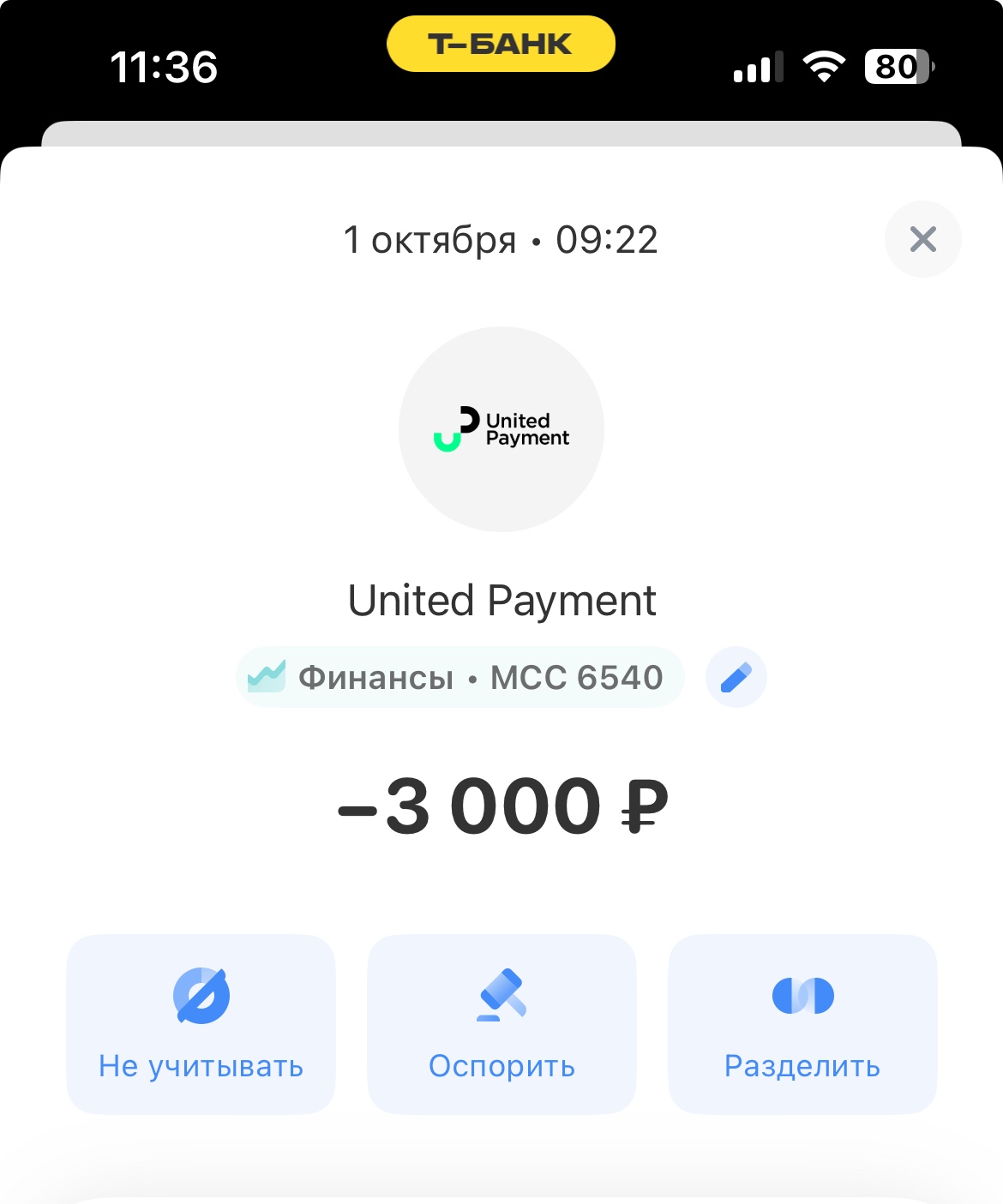Return to the app via the Т-Банк pill

click(x=501, y=44)
